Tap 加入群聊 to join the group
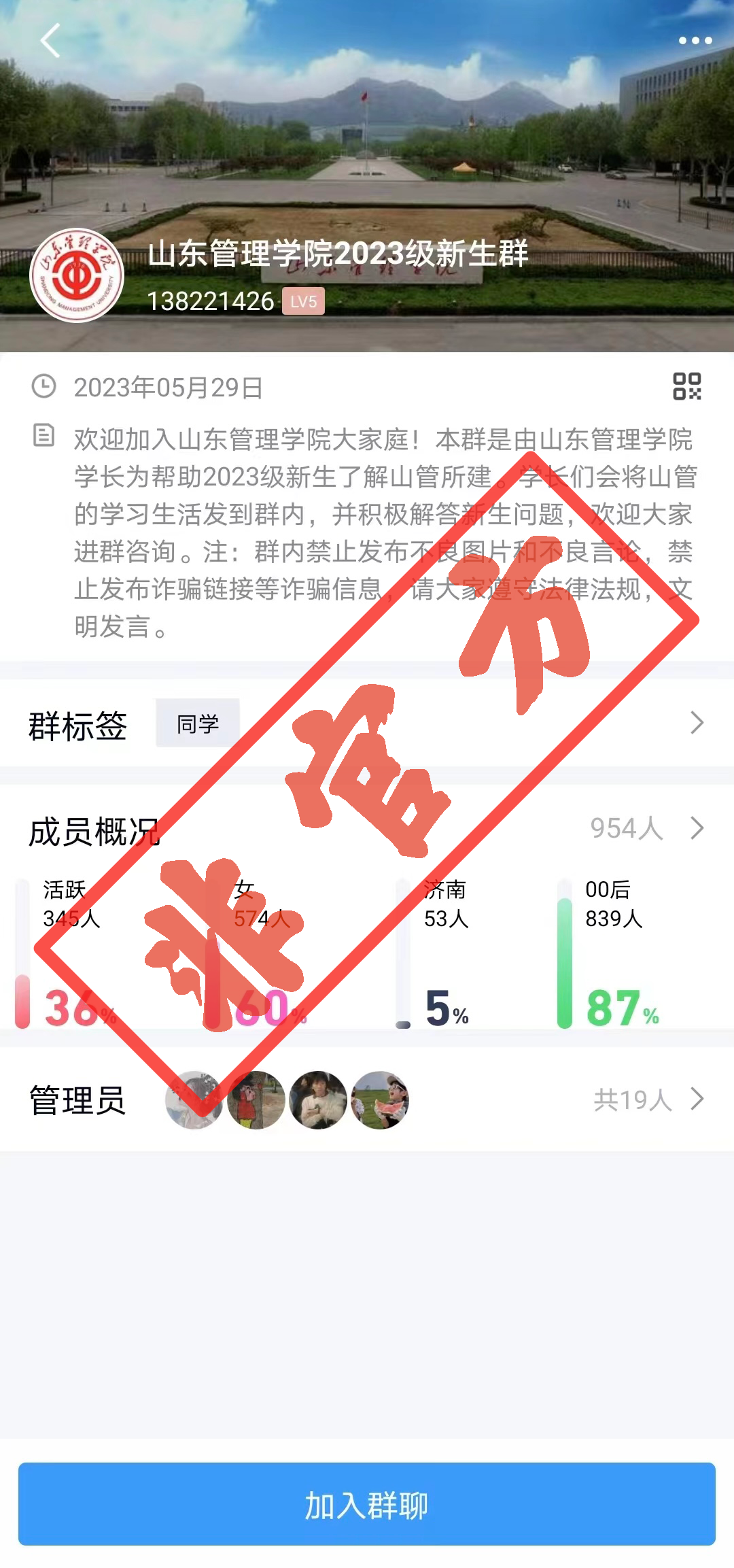 click(367, 1504)
